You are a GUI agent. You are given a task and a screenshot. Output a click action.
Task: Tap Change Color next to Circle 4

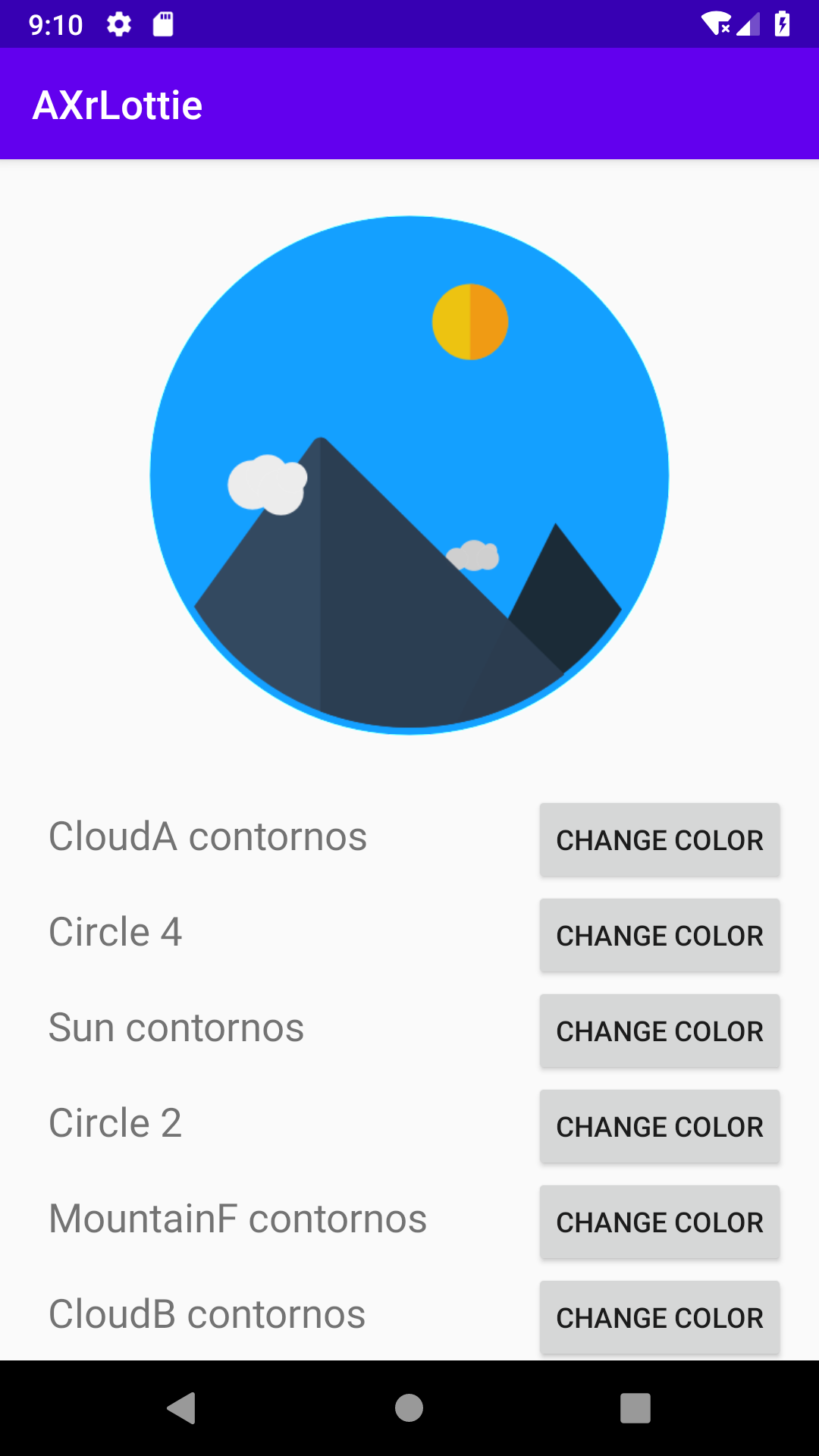(660, 936)
